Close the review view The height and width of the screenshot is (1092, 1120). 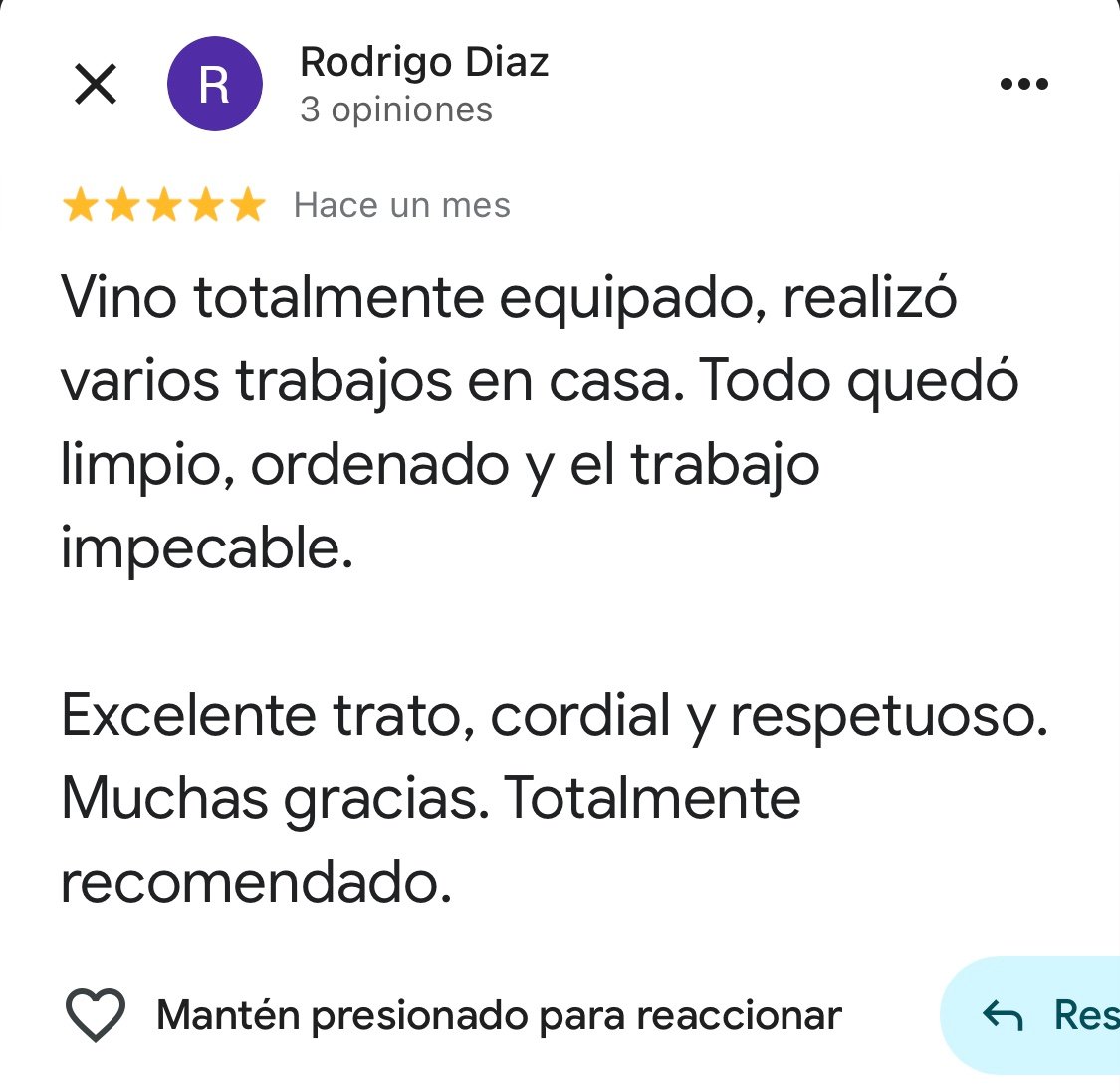tap(96, 84)
